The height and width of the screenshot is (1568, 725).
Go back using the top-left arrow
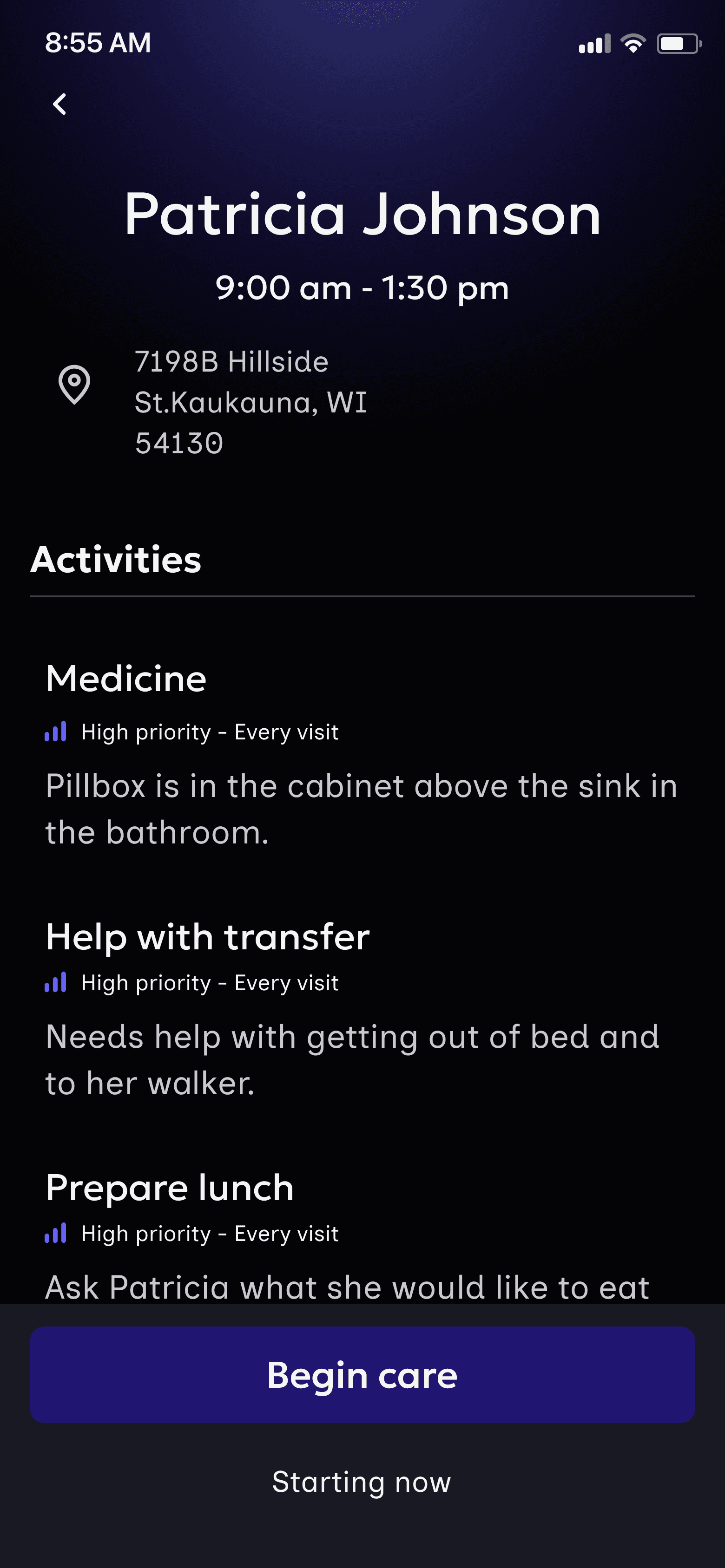click(x=59, y=105)
